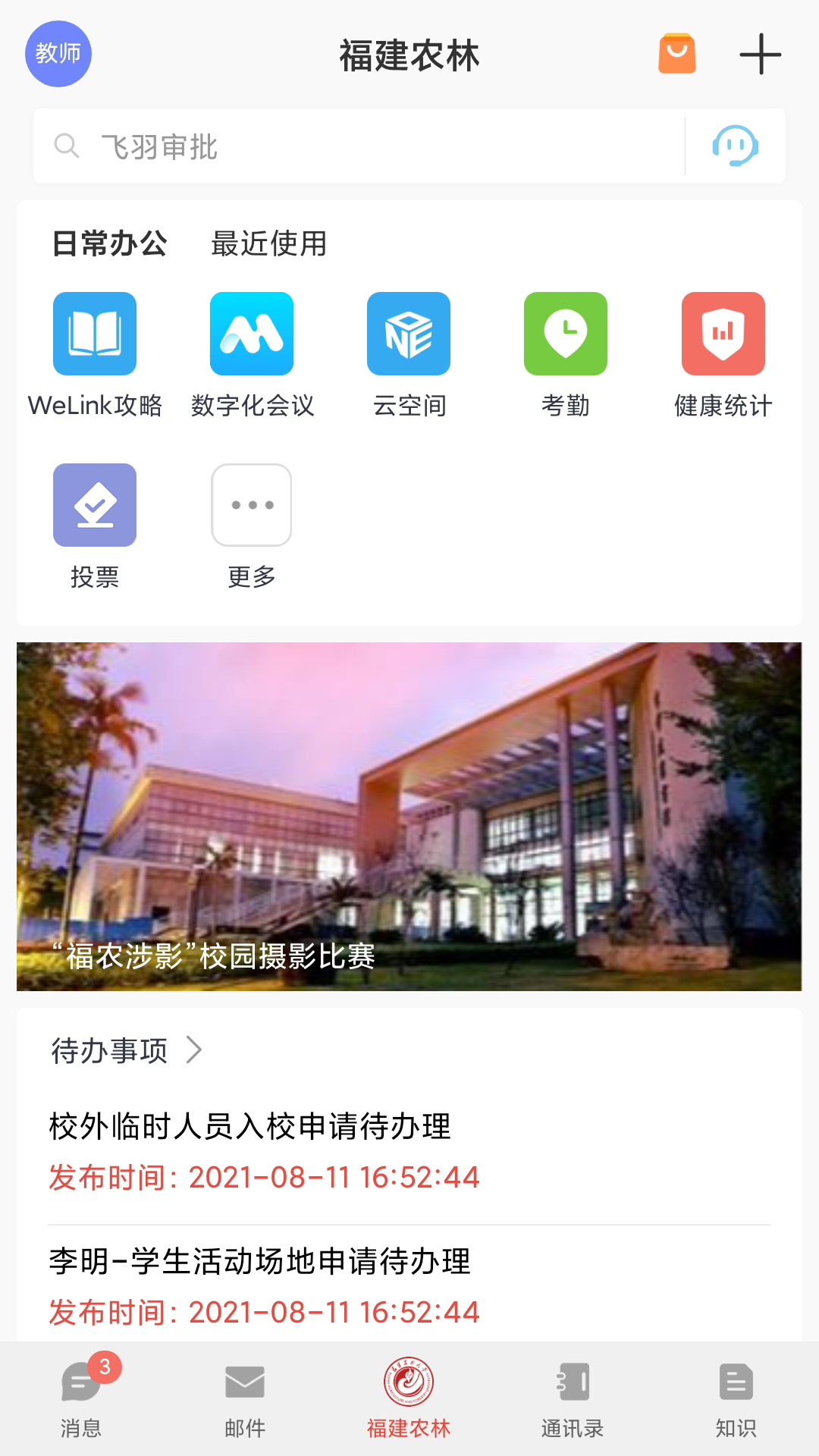Viewport: 819px width, 1456px height.
Task: Select the 日常办公 tab
Action: pos(109,244)
